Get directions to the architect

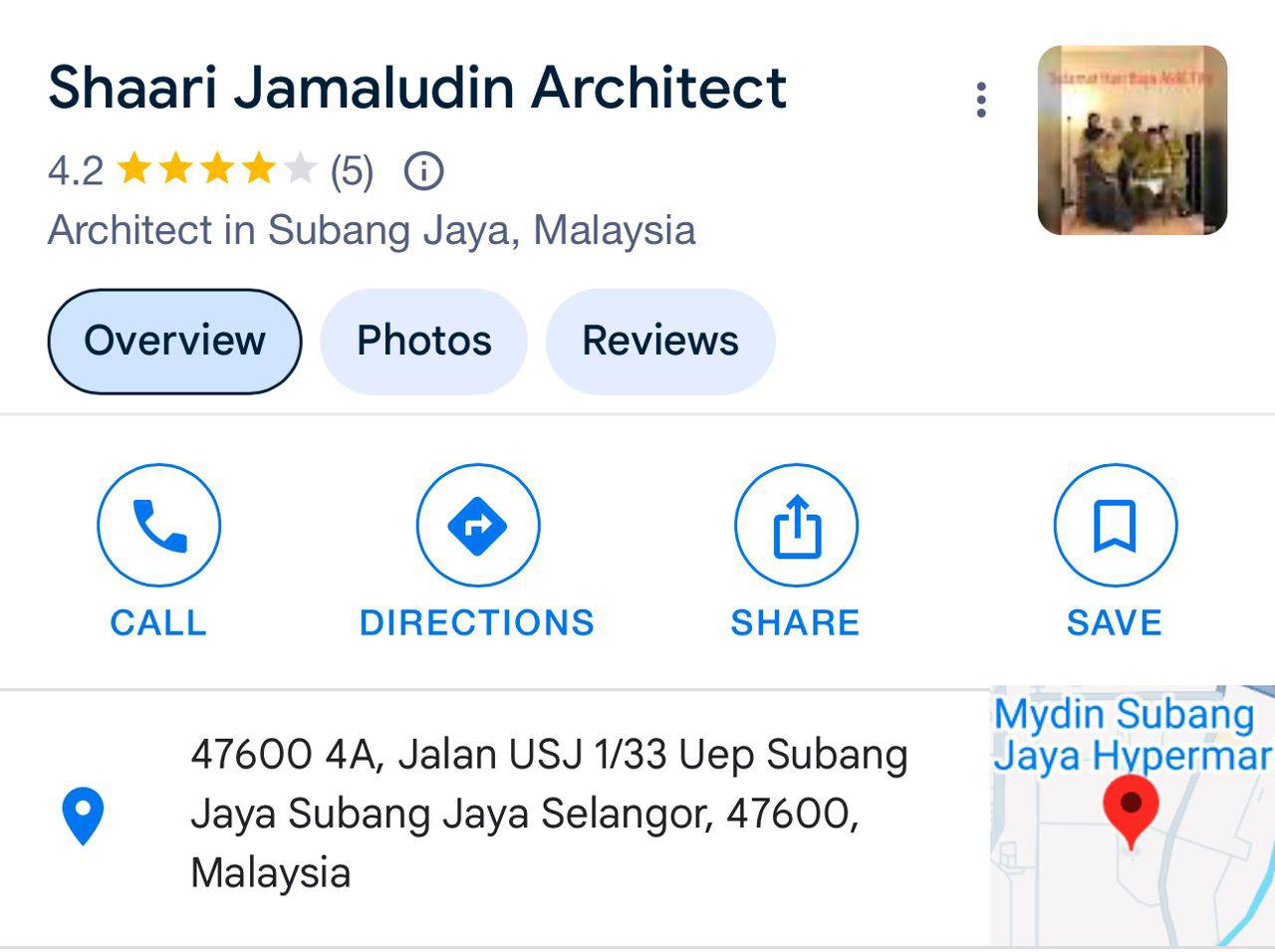tap(477, 526)
